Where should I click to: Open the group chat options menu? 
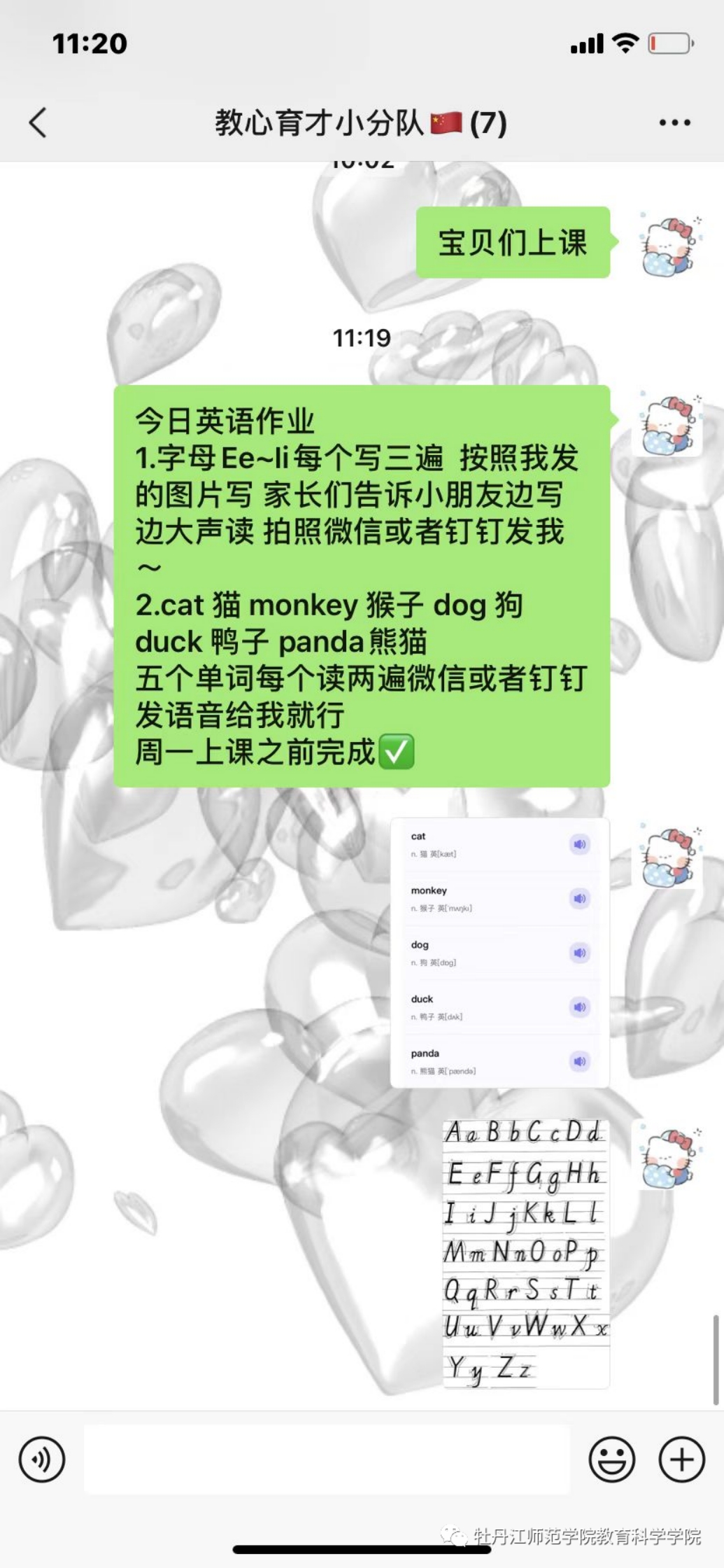point(674,123)
